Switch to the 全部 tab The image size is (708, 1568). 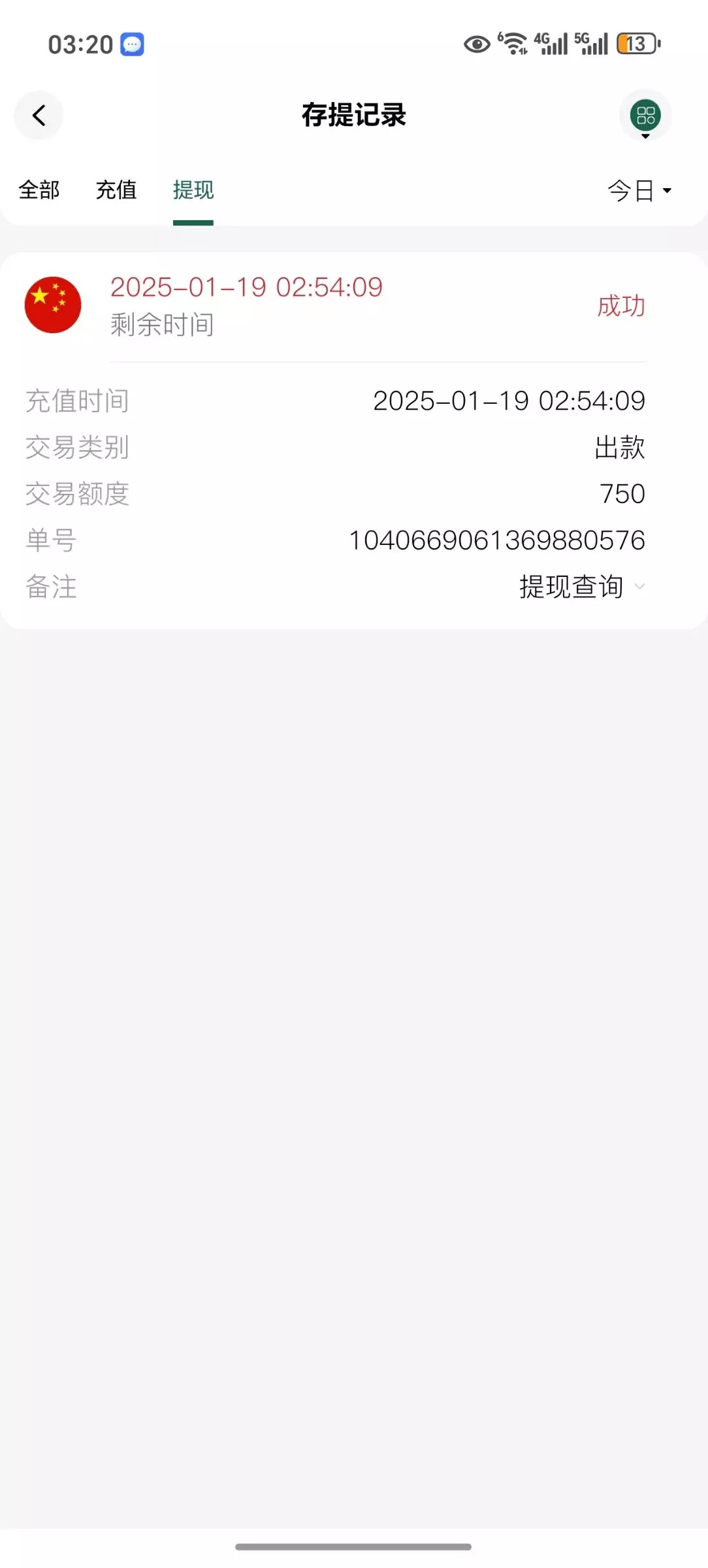[x=39, y=190]
